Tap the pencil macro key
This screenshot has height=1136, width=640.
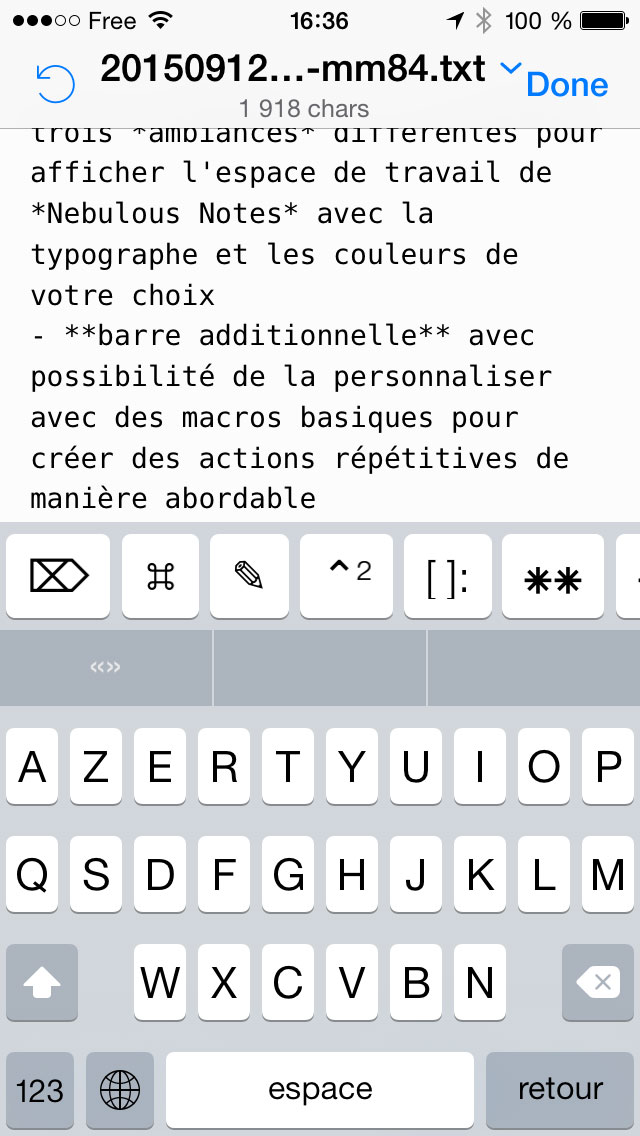pos(249,576)
